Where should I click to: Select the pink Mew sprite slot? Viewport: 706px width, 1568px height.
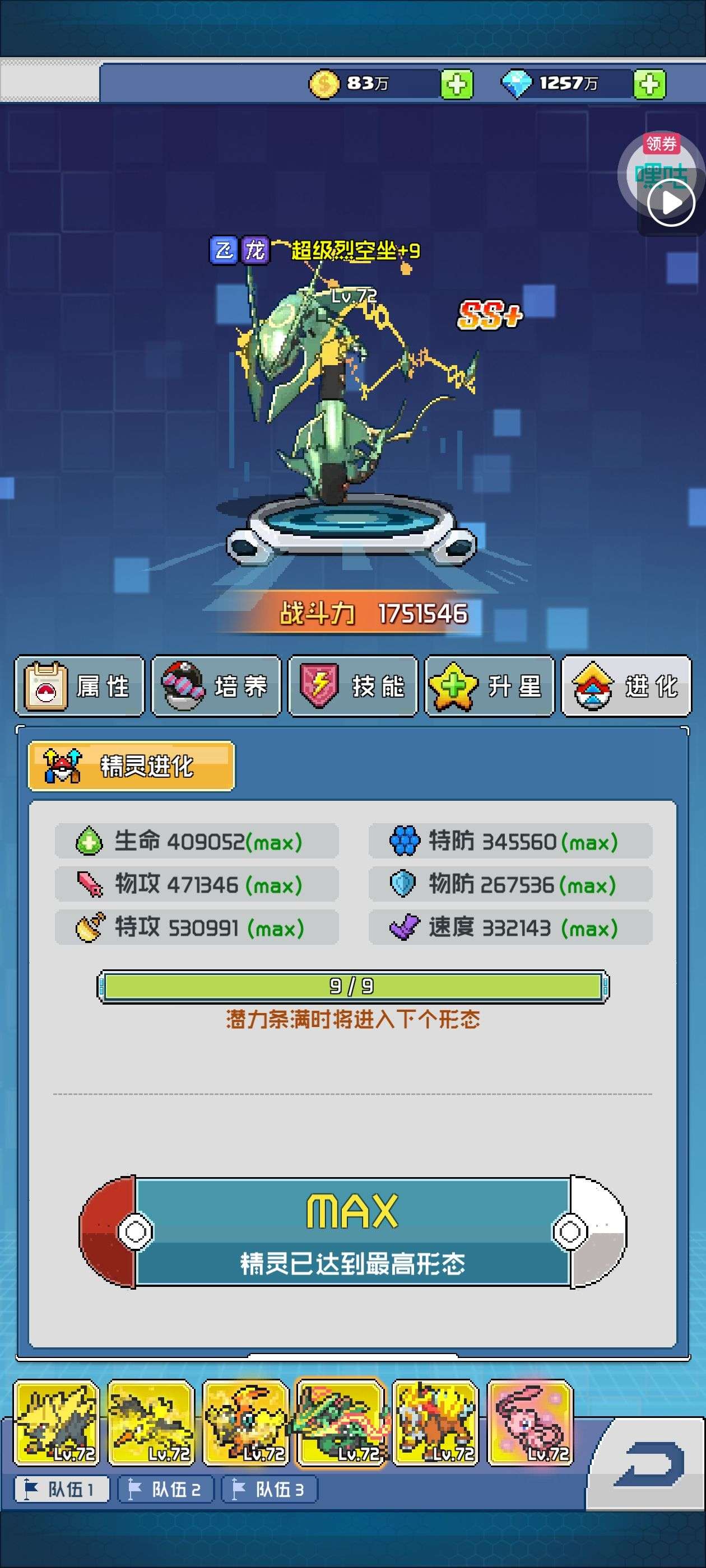pos(530,1423)
